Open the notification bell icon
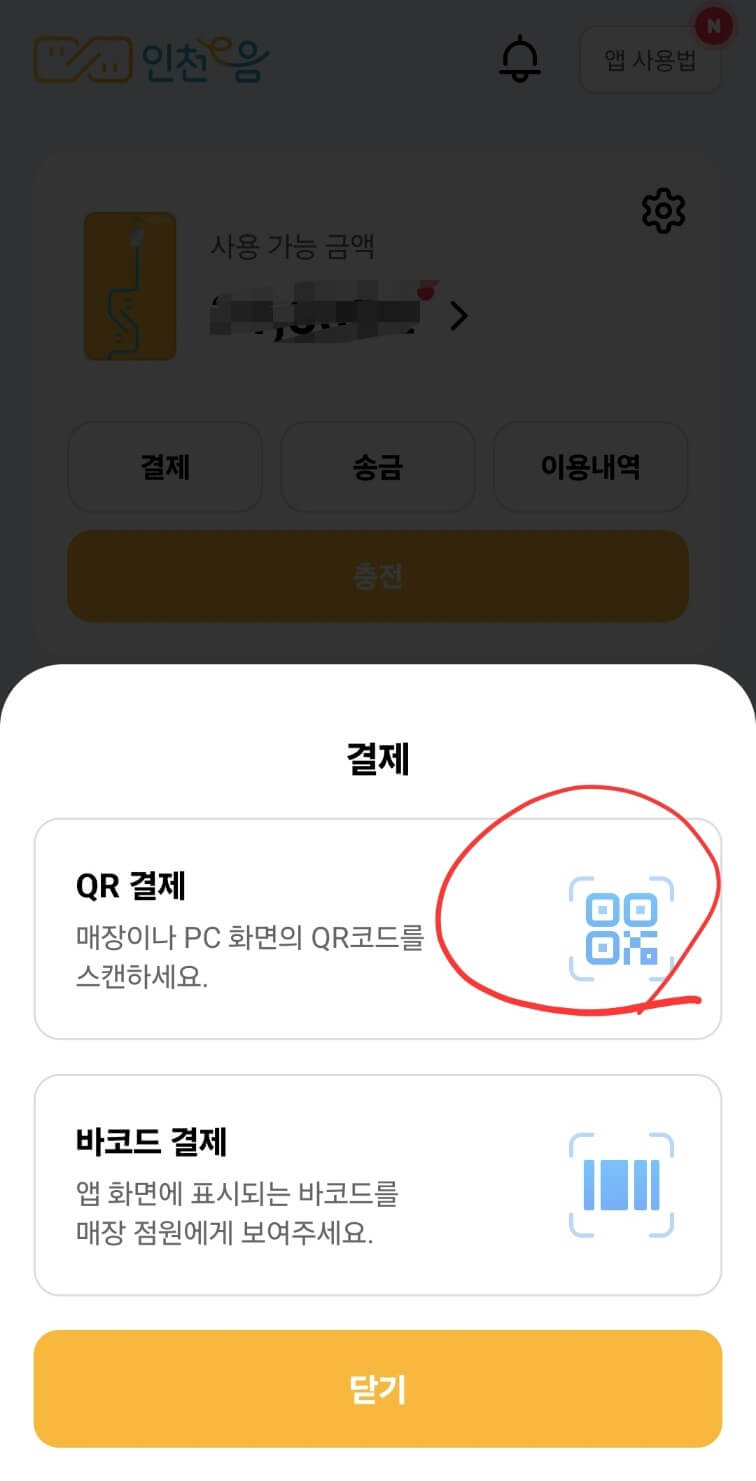The height and width of the screenshot is (1481, 756). [x=519, y=59]
